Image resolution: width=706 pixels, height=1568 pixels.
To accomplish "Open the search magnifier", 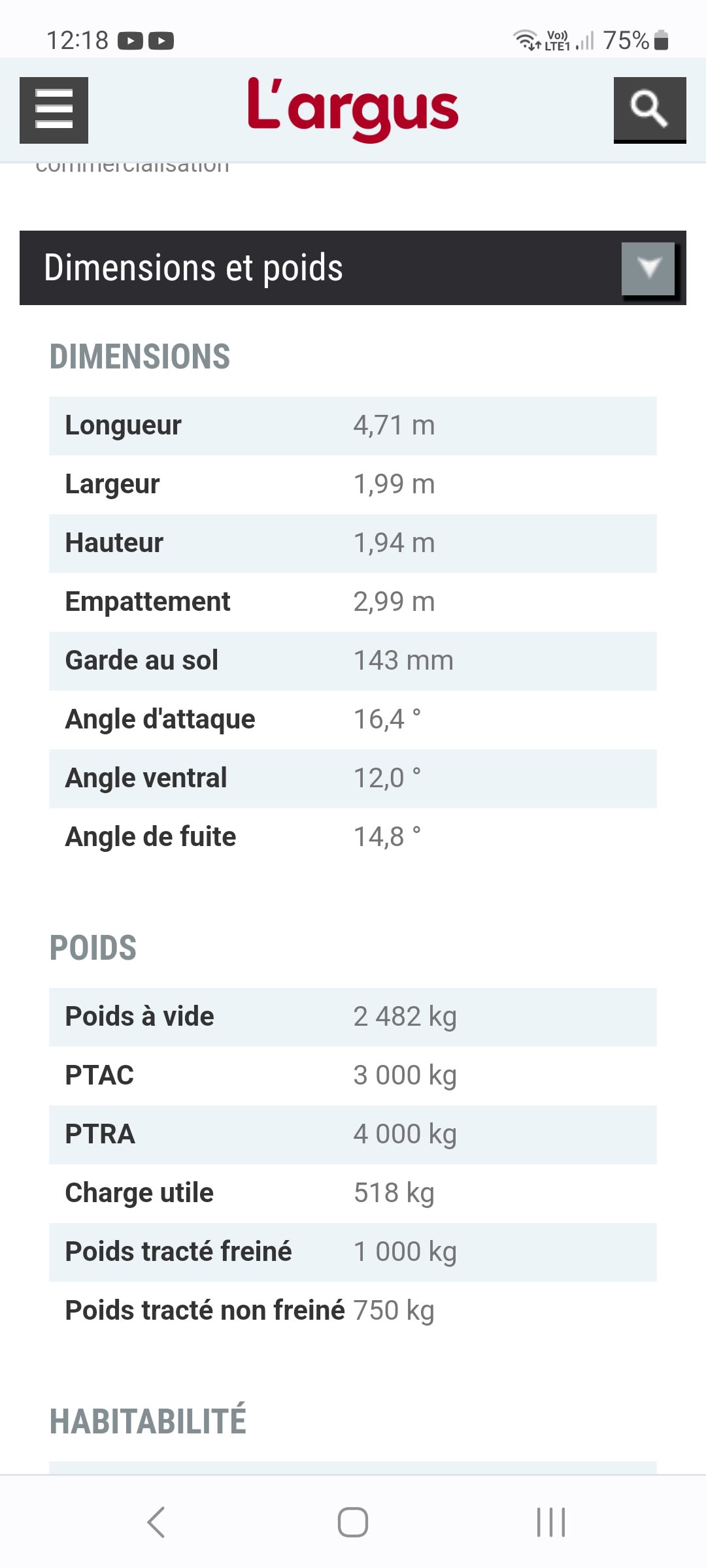I will pos(649,109).
